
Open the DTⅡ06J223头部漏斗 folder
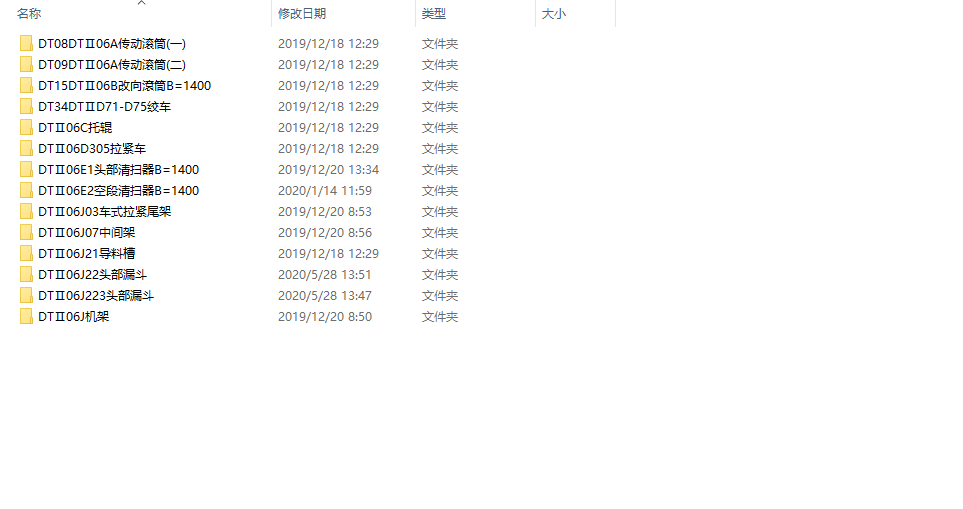[x=95, y=296]
